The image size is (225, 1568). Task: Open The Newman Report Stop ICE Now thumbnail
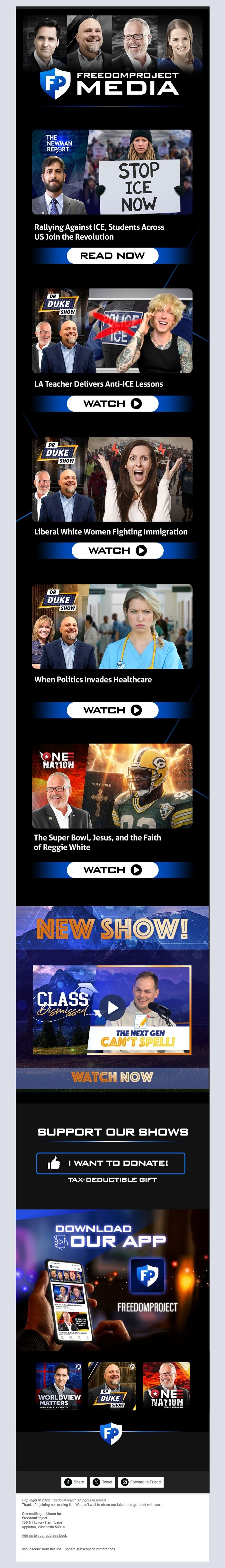112,172
